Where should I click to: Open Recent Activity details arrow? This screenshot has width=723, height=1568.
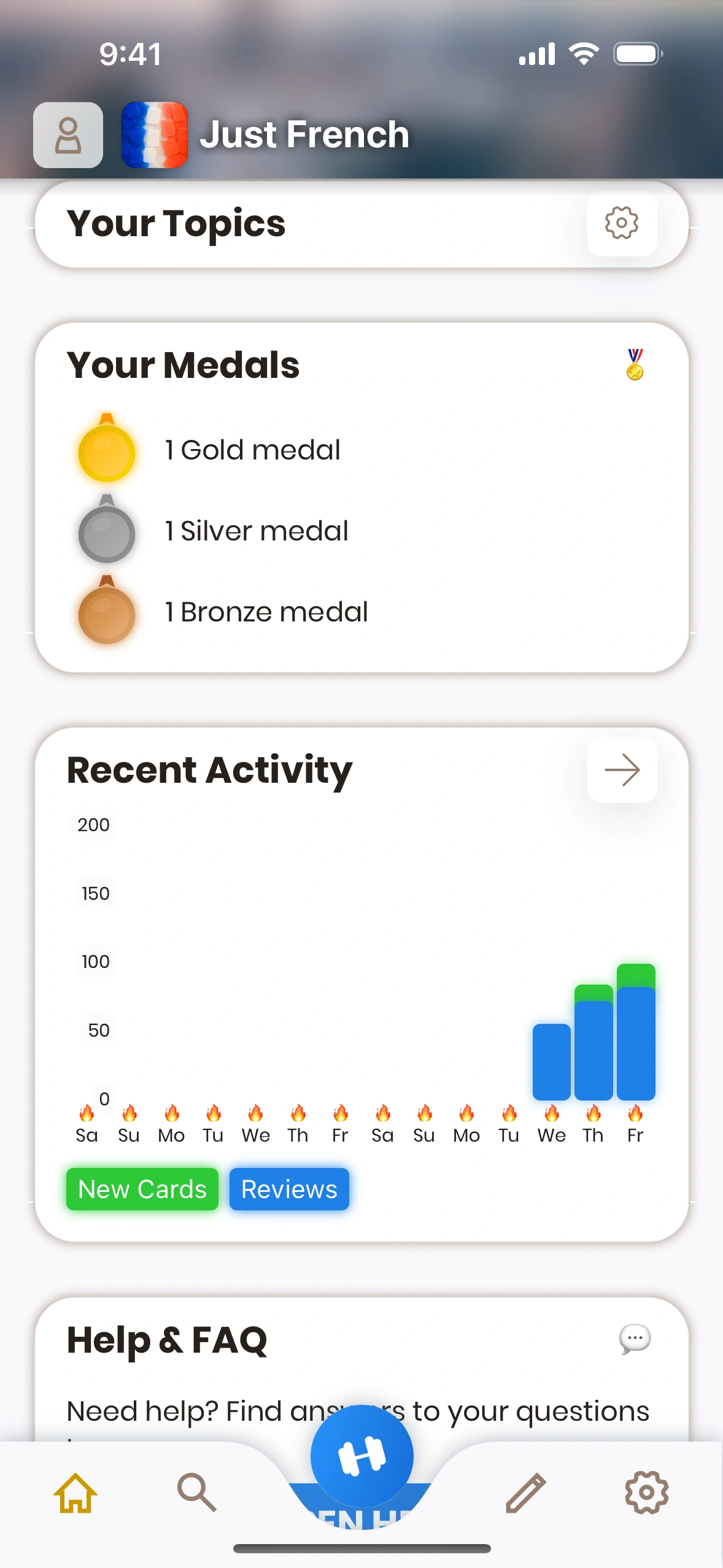[622, 770]
